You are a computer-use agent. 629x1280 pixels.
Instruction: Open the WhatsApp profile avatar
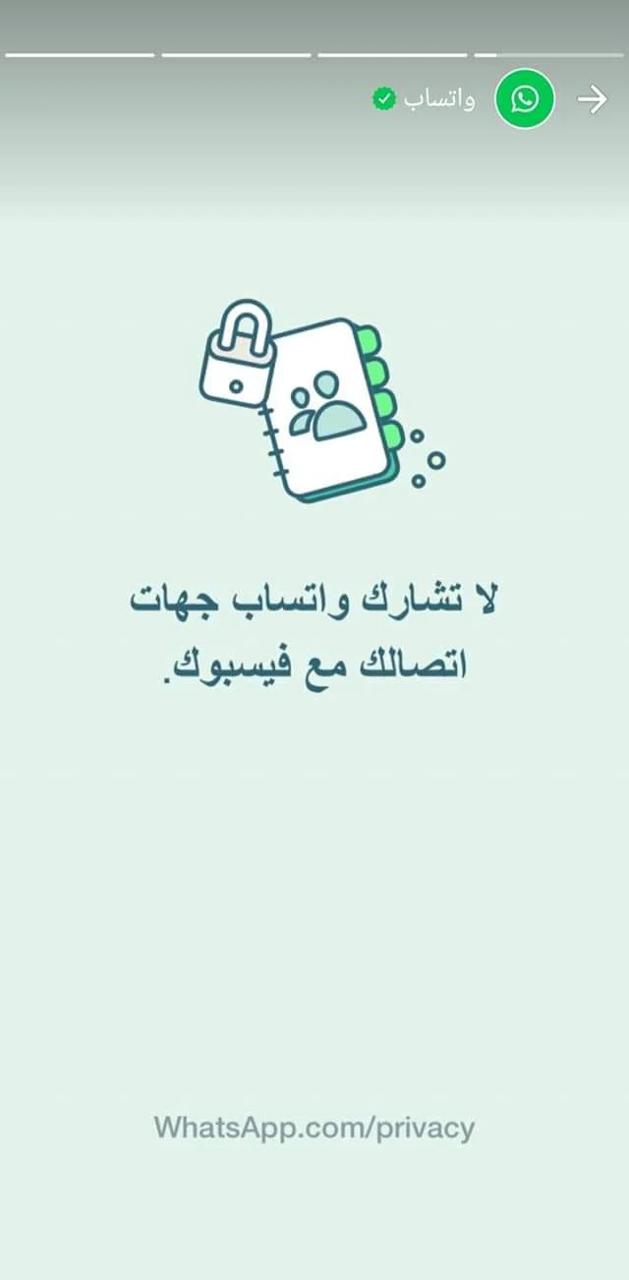pos(524,99)
